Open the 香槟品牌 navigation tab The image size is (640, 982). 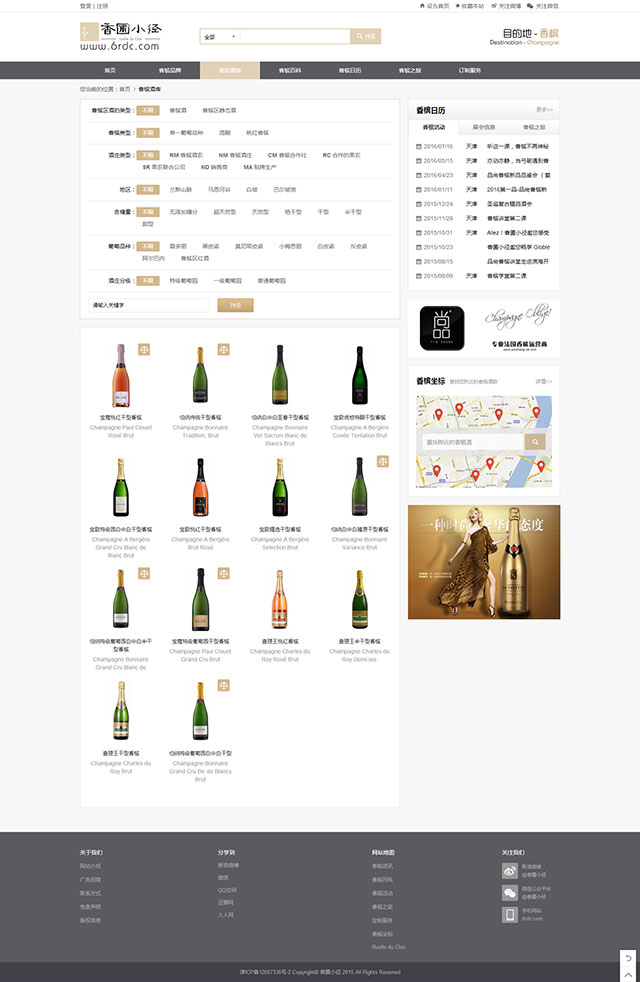[170, 71]
